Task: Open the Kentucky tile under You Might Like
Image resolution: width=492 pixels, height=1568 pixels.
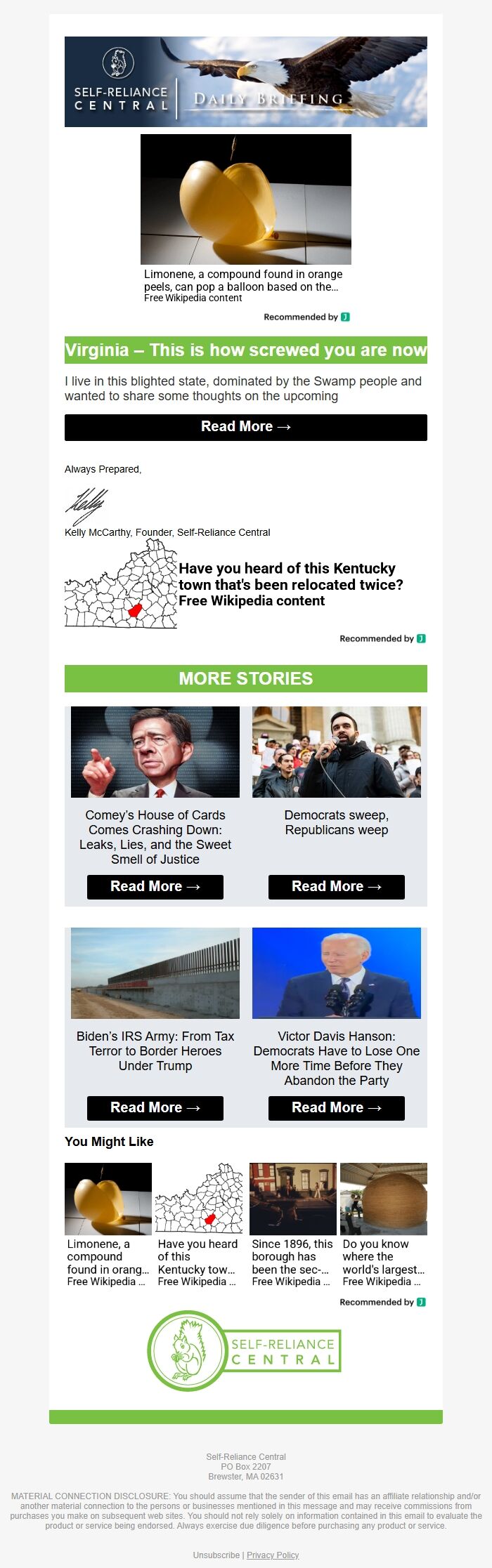Action: tap(198, 1225)
